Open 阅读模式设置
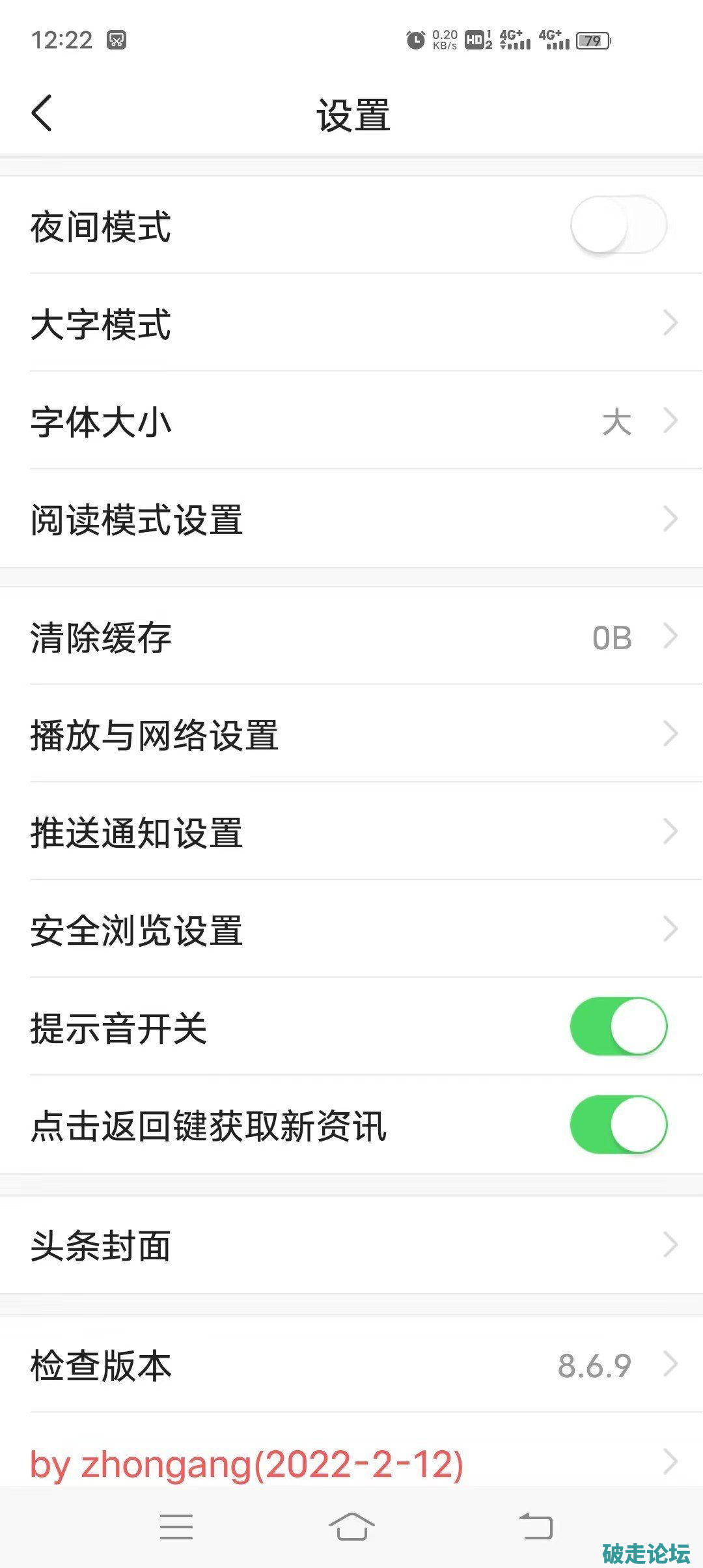 click(x=351, y=519)
